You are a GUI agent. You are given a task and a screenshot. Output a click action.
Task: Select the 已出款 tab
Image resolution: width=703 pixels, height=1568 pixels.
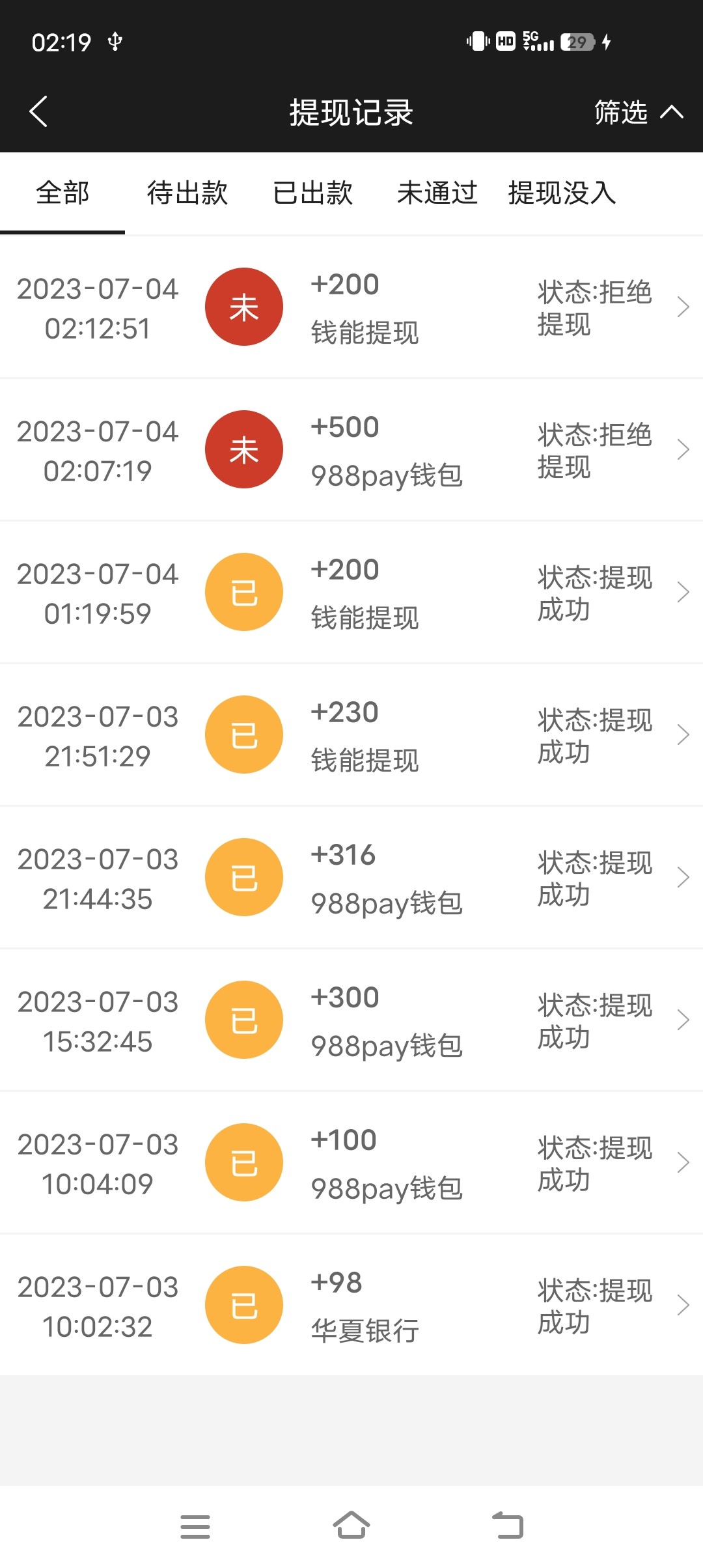[312, 193]
